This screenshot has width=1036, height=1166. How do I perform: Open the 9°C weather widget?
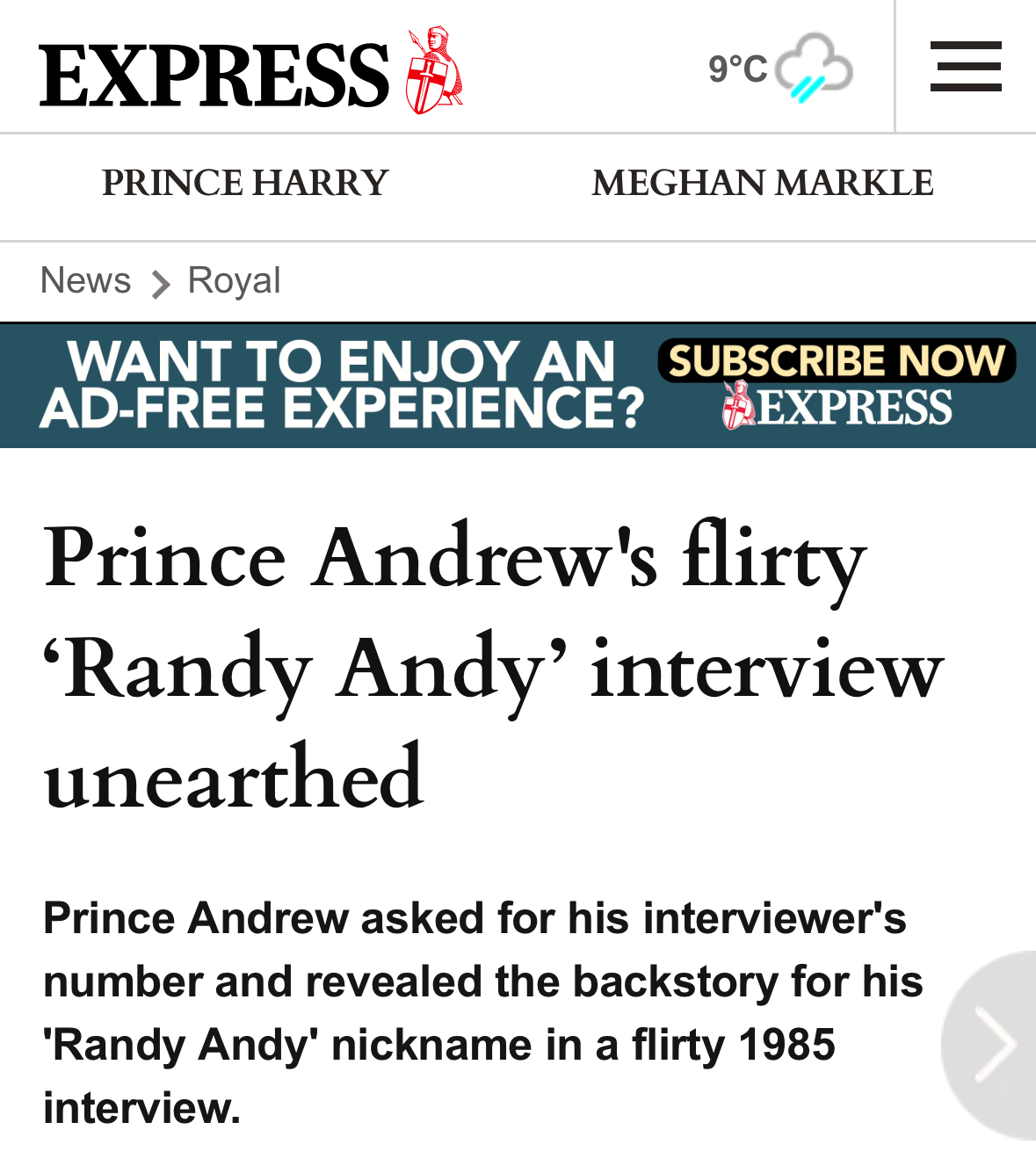point(779,69)
